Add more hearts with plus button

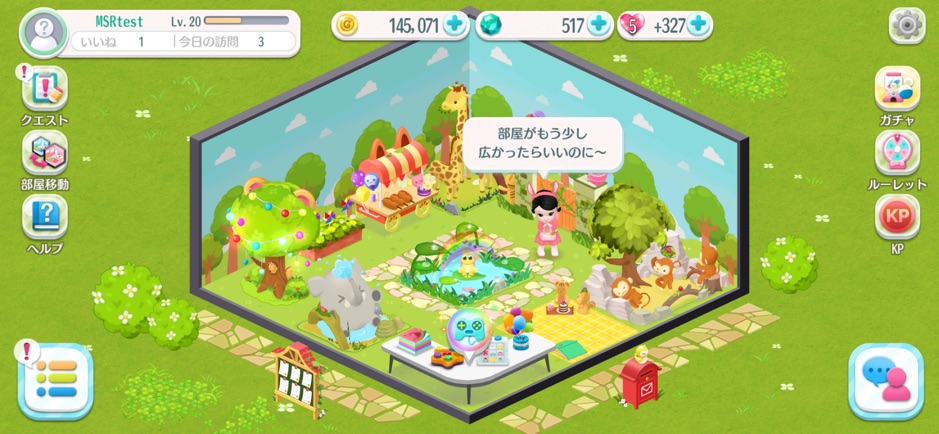point(698,26)
